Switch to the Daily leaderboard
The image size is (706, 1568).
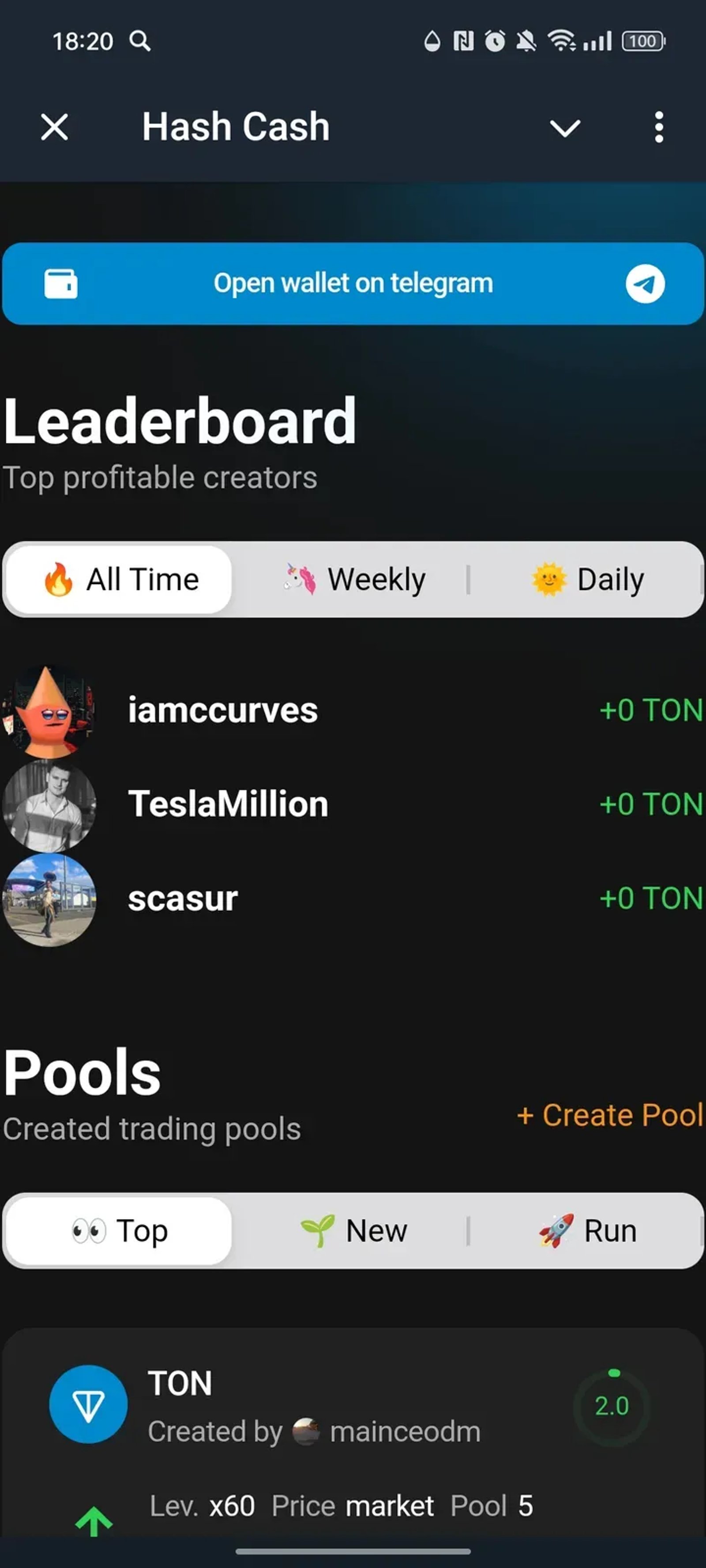587,579
